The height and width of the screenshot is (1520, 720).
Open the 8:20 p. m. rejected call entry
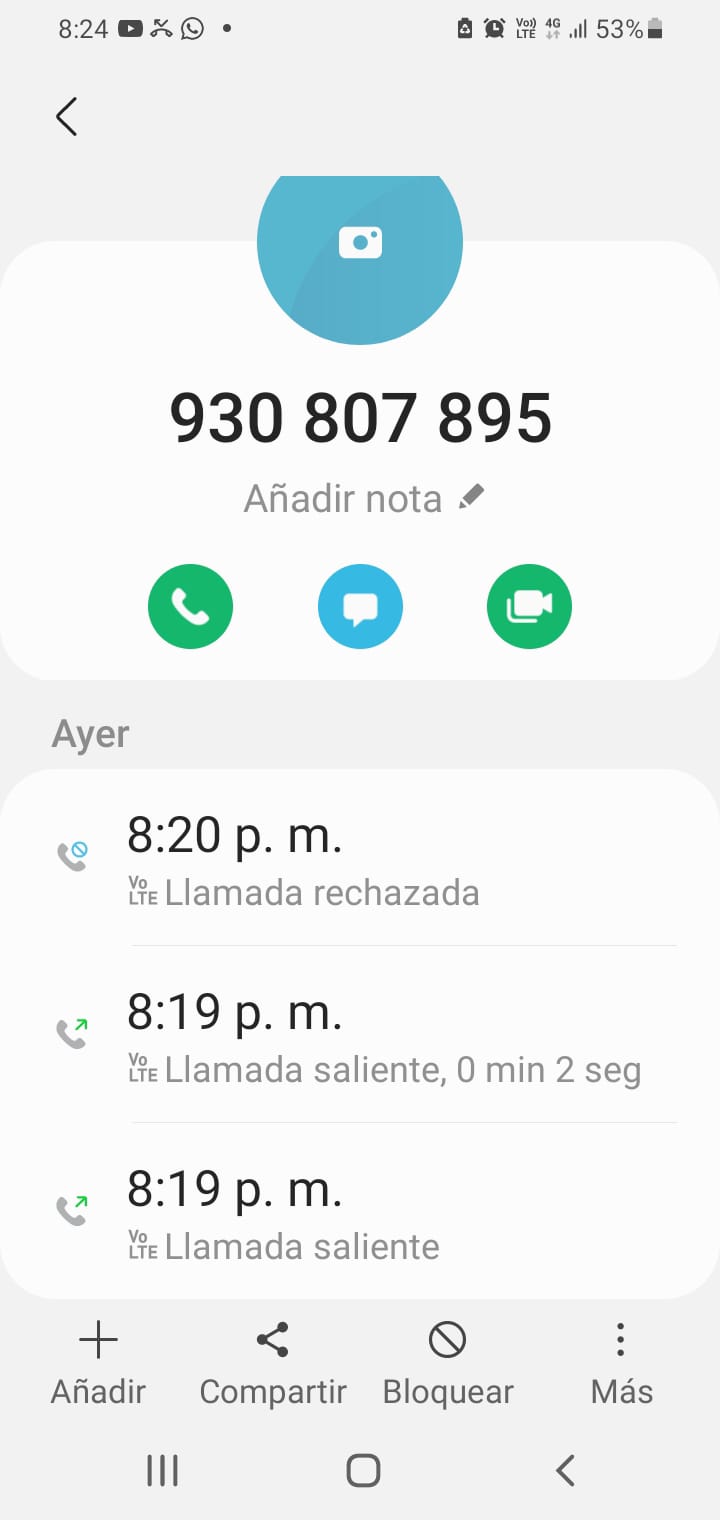click(360, 858)
